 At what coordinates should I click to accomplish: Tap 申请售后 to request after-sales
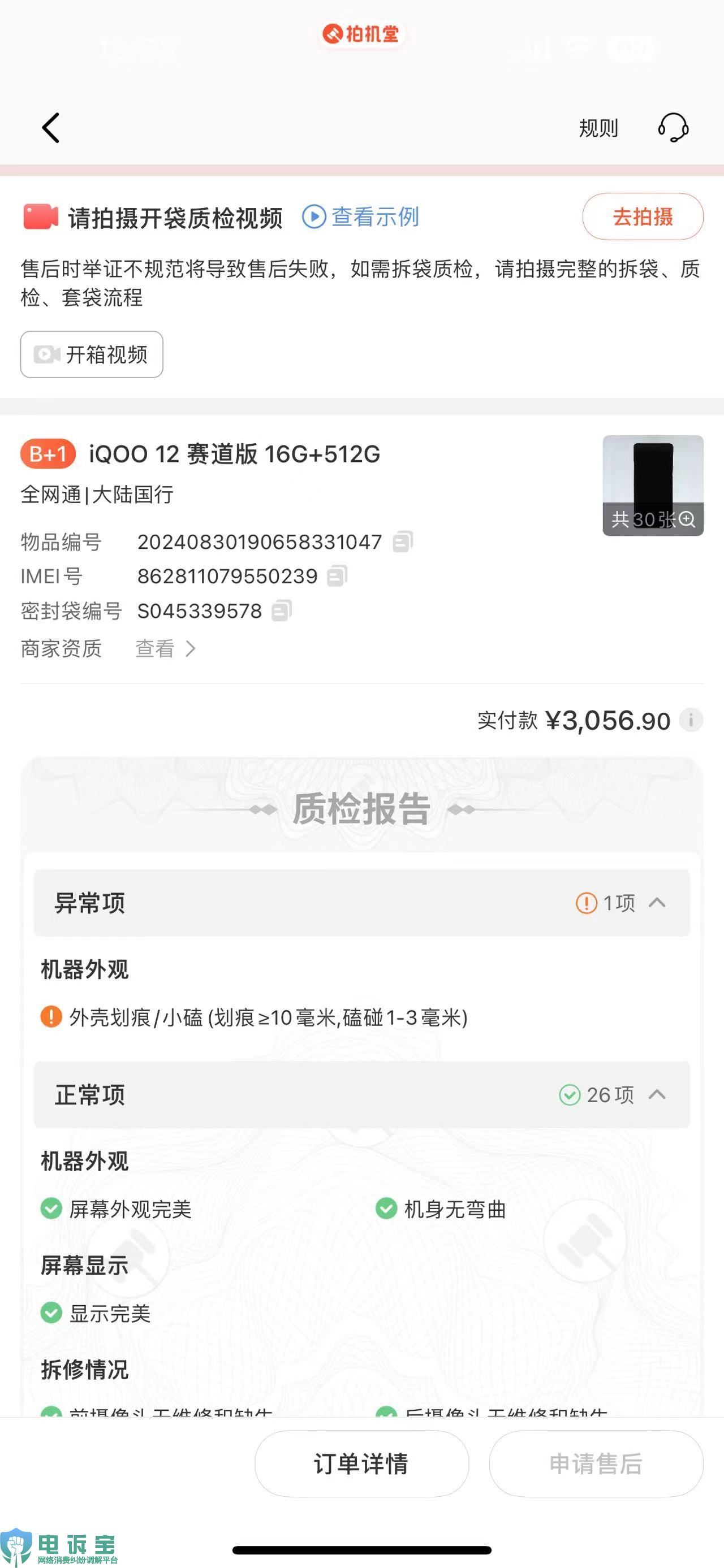tap(596, 1463)
